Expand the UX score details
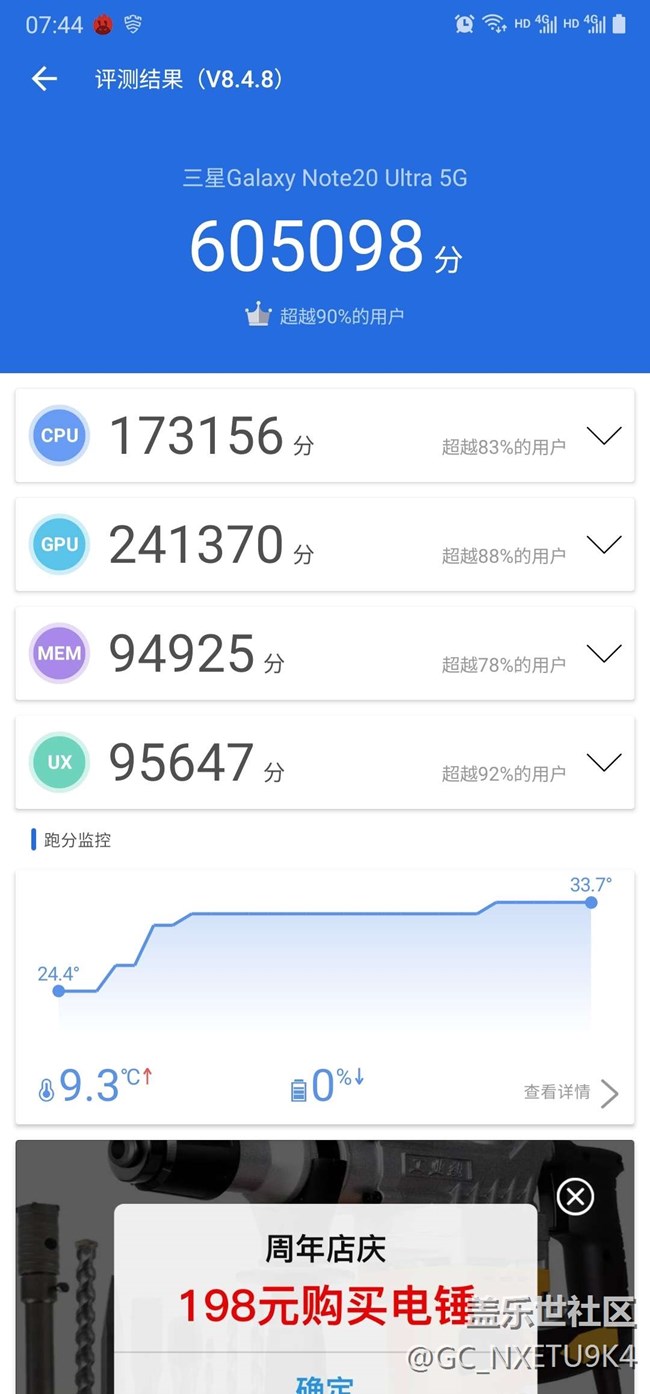The image size is (650, 1394). 603,763
